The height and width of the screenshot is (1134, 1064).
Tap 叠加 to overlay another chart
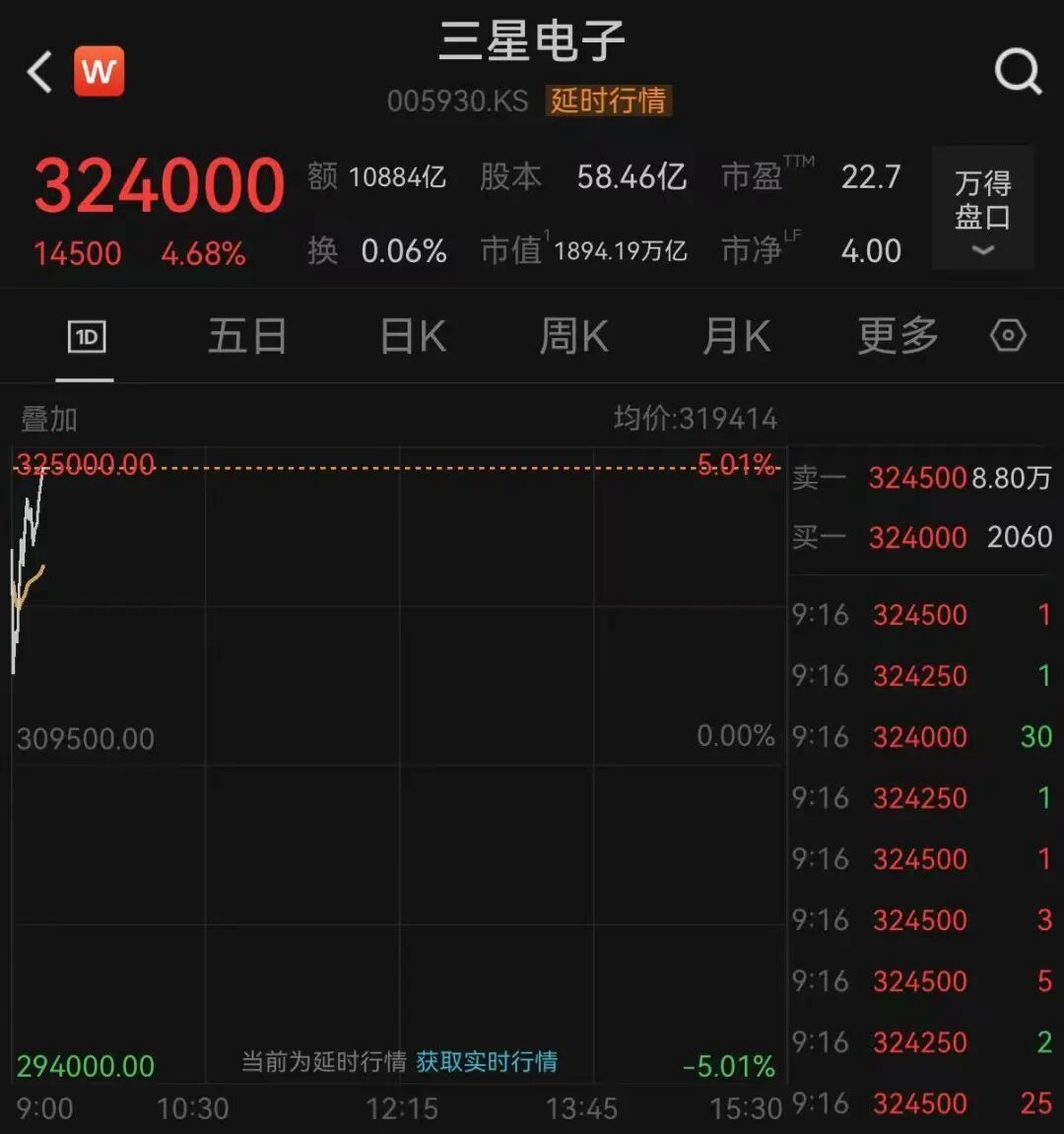pos(48,420)
